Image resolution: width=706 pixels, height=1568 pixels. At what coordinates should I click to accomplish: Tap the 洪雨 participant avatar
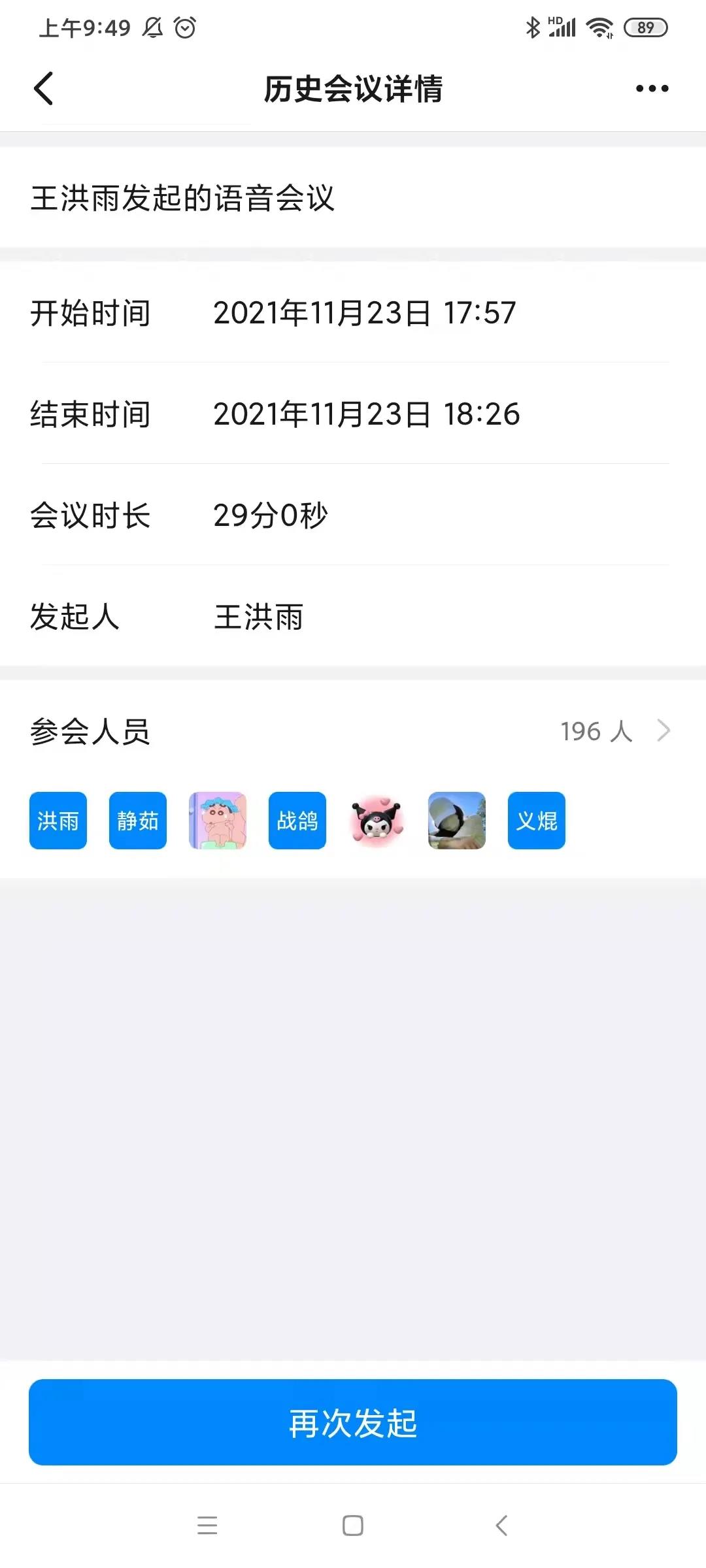pos(58,821)
